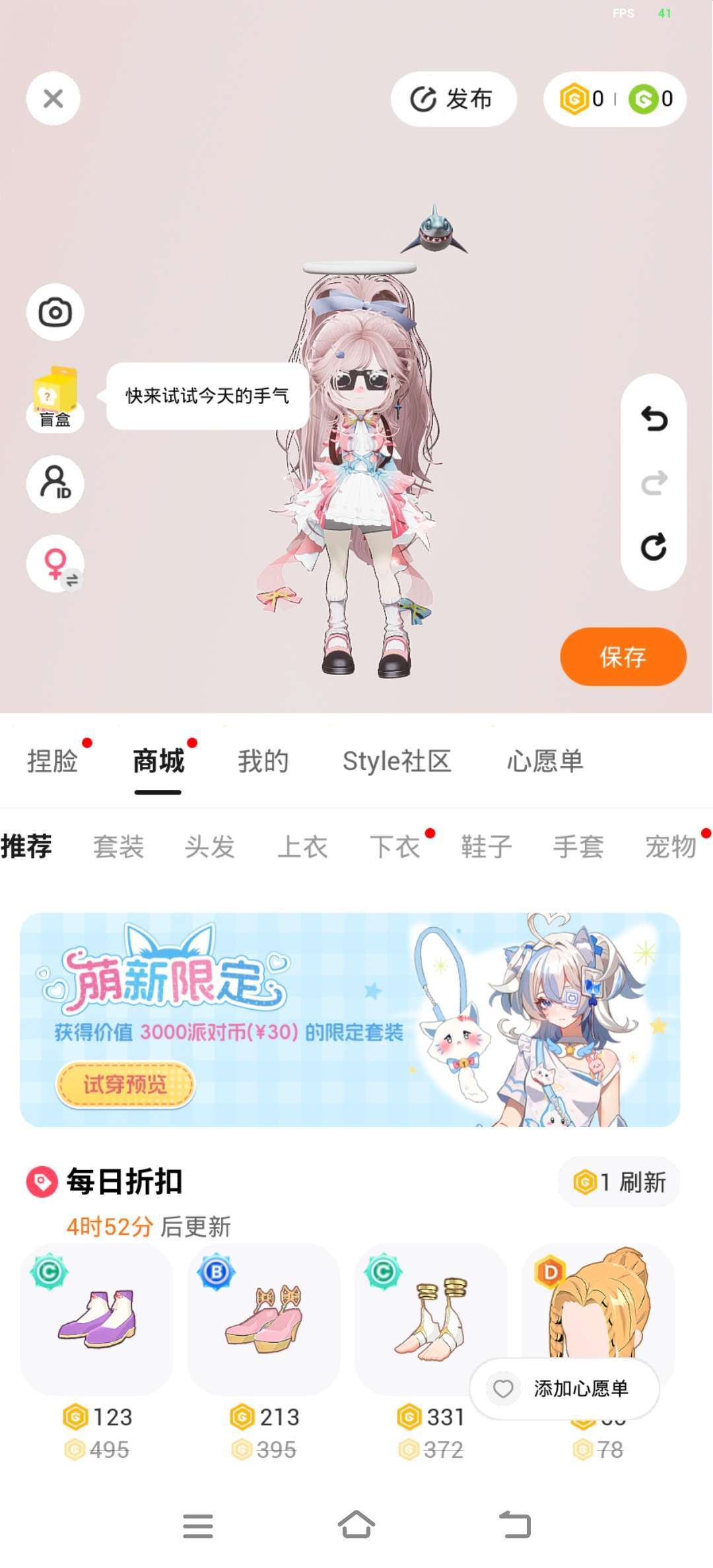The image size is (713, 1568).
Task: Select the 套装 category
Action: 118,847
